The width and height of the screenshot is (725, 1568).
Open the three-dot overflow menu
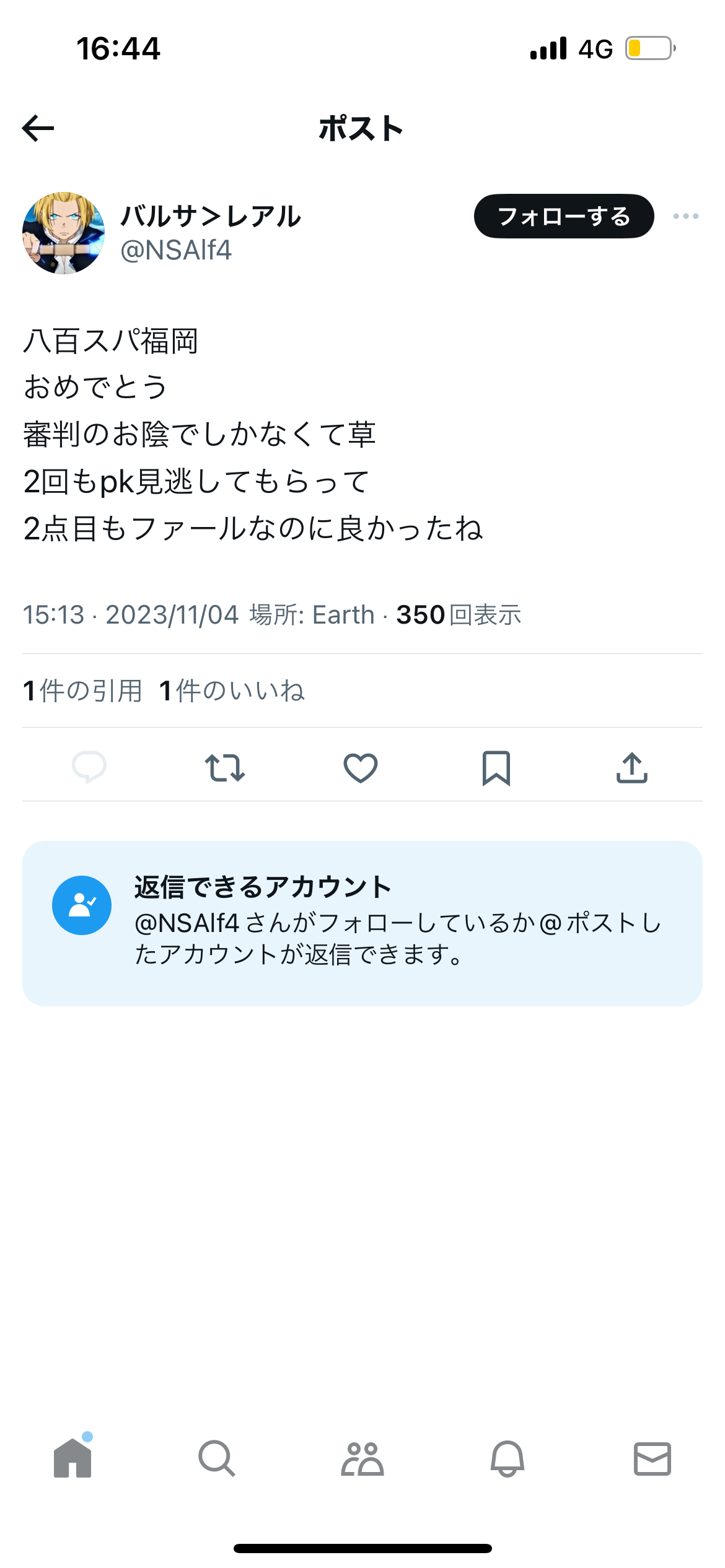(x=685, y=216)
